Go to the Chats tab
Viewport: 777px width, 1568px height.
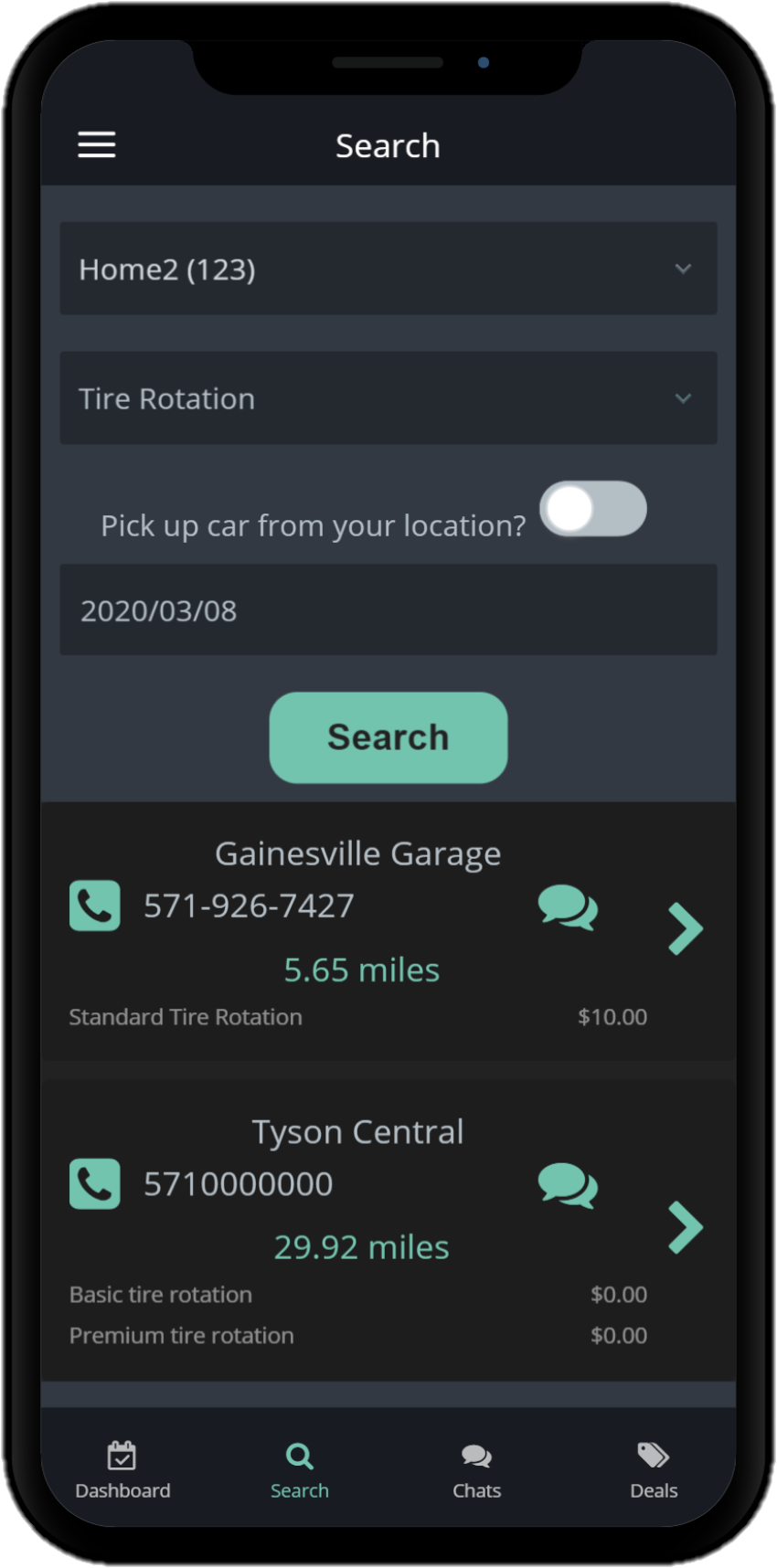click(x=476, y=1469)
